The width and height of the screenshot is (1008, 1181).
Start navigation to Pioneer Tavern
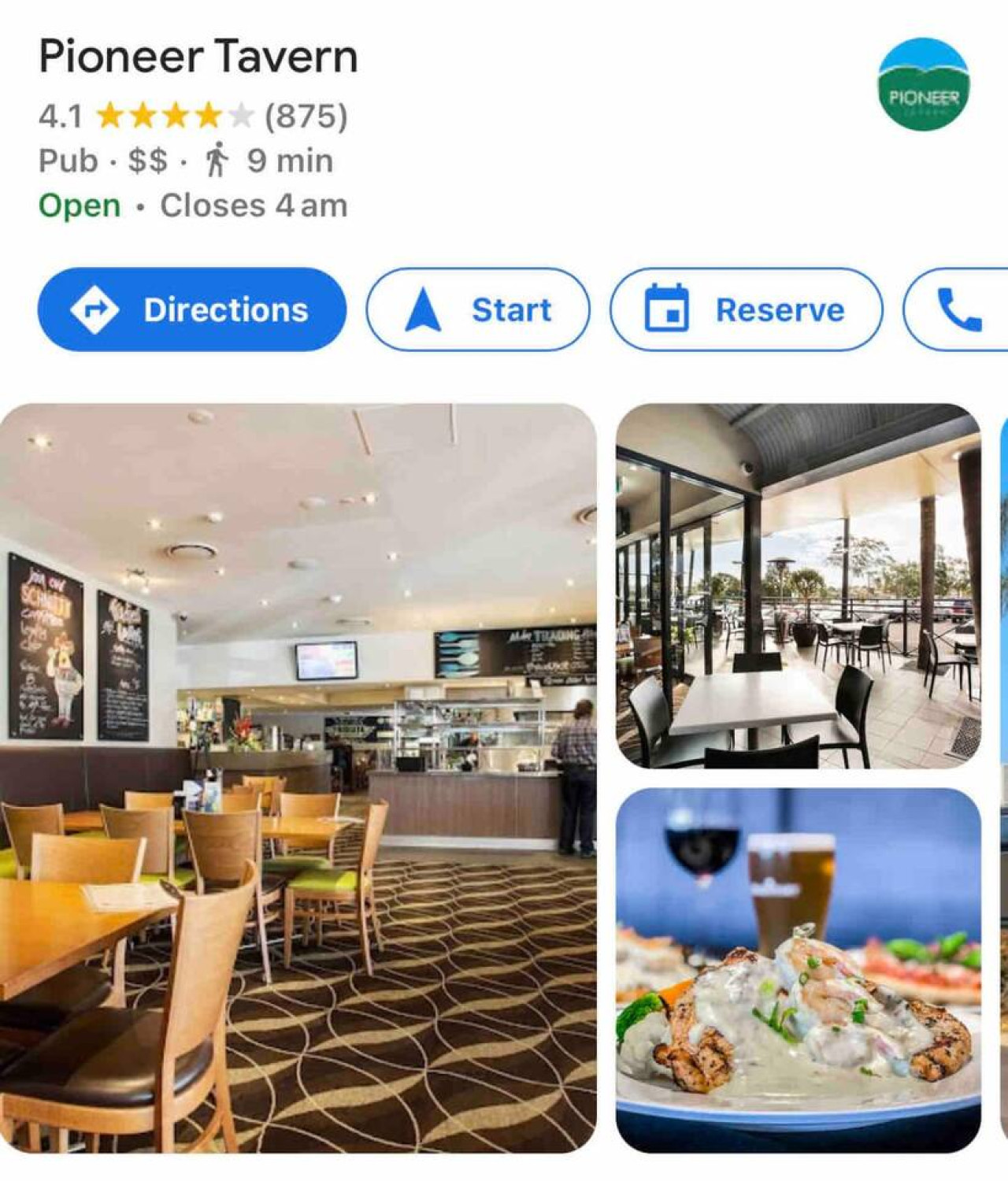477,309
